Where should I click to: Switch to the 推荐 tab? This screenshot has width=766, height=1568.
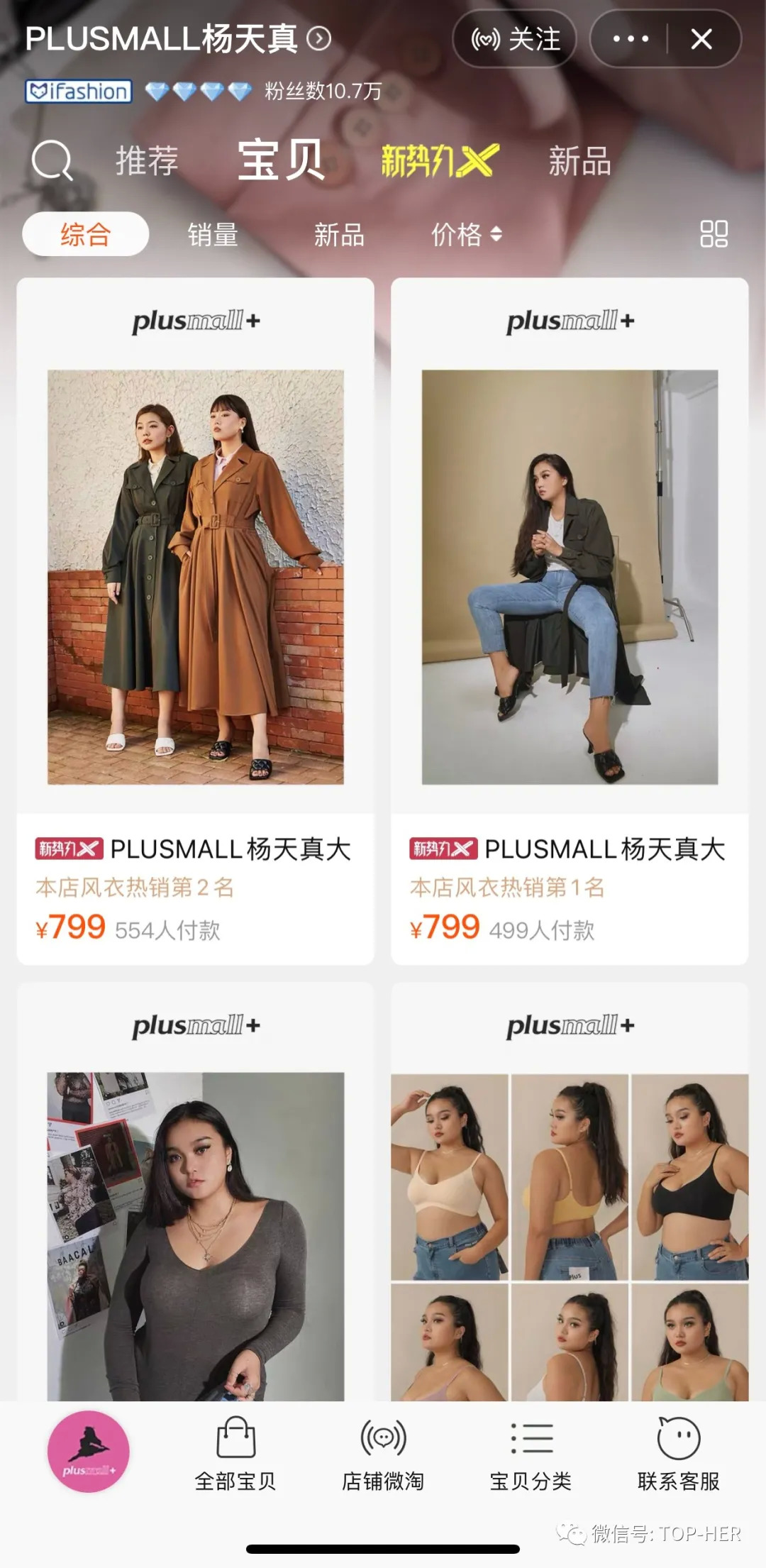click(x=147, y=160)
